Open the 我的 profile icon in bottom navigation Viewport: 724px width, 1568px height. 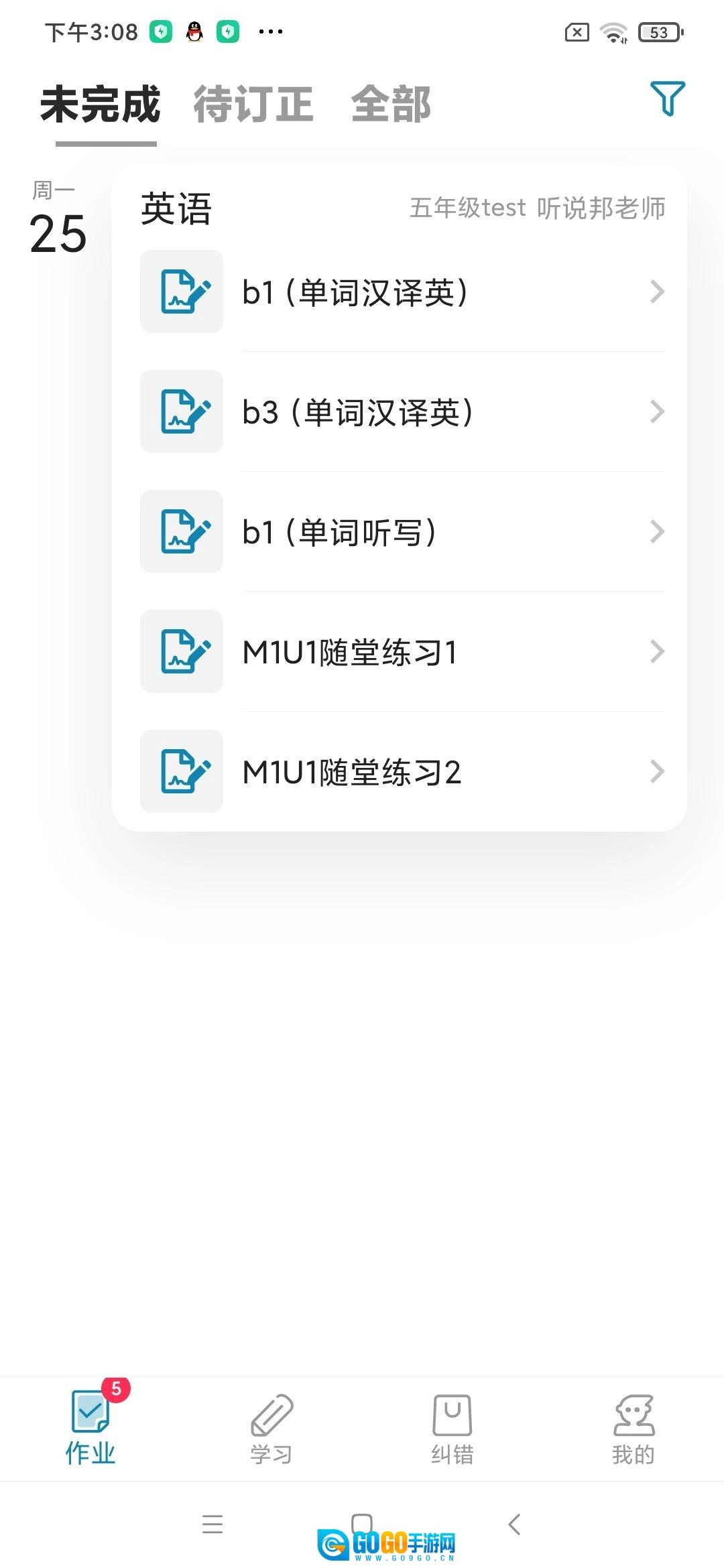pos(633,1416)
